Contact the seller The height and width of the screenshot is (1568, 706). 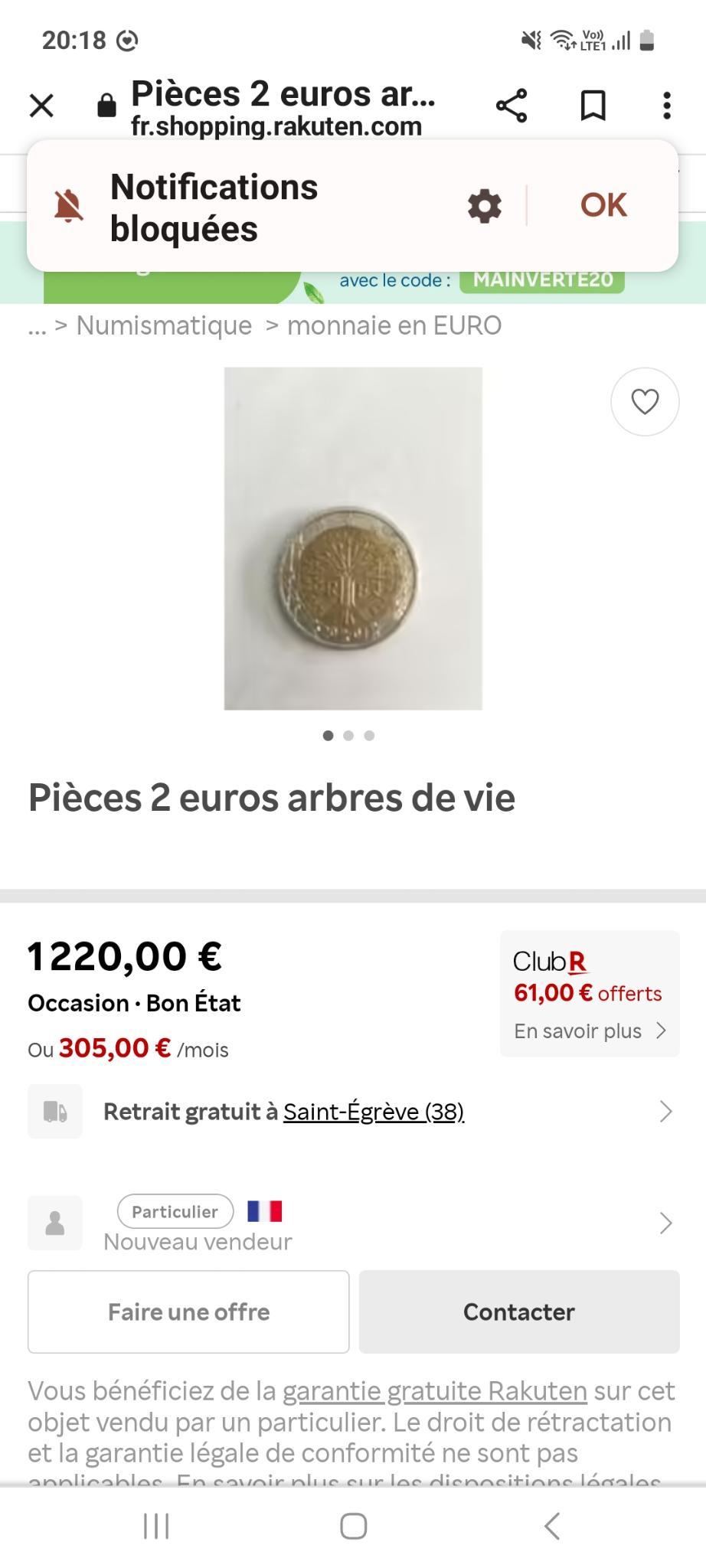tap(519, 1312)
